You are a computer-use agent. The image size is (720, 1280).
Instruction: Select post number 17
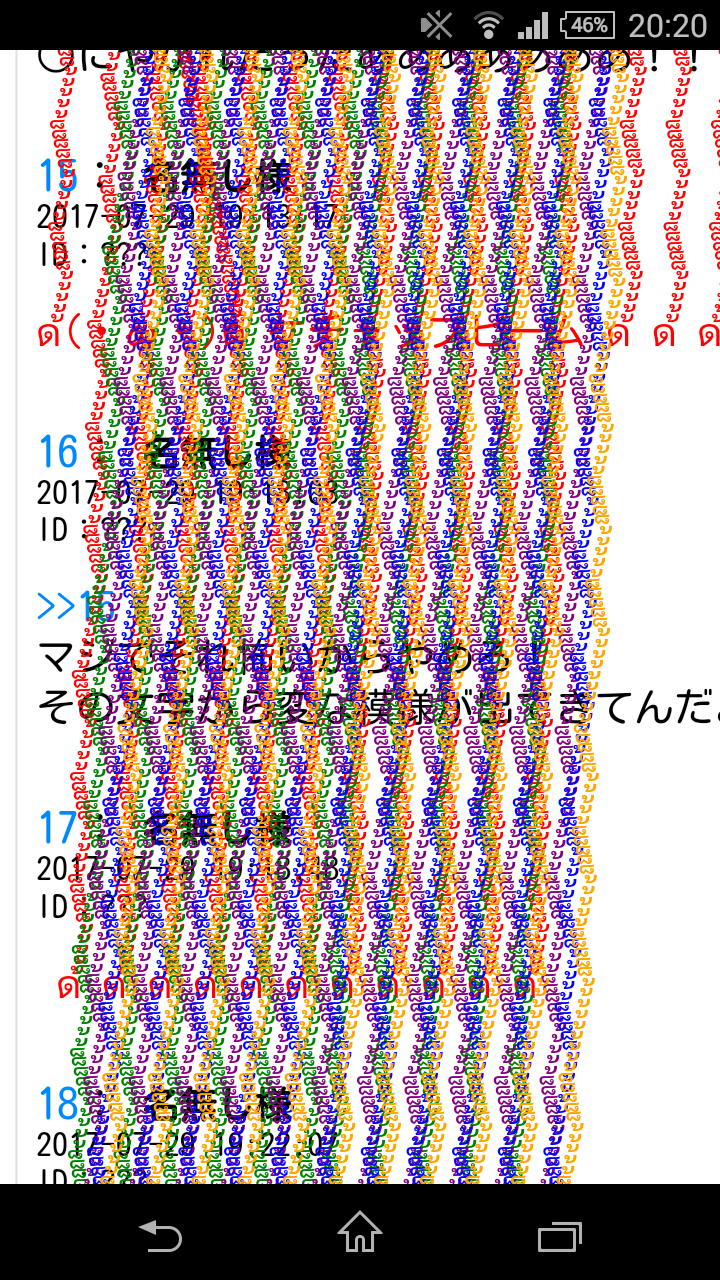[x=58, y=828]
